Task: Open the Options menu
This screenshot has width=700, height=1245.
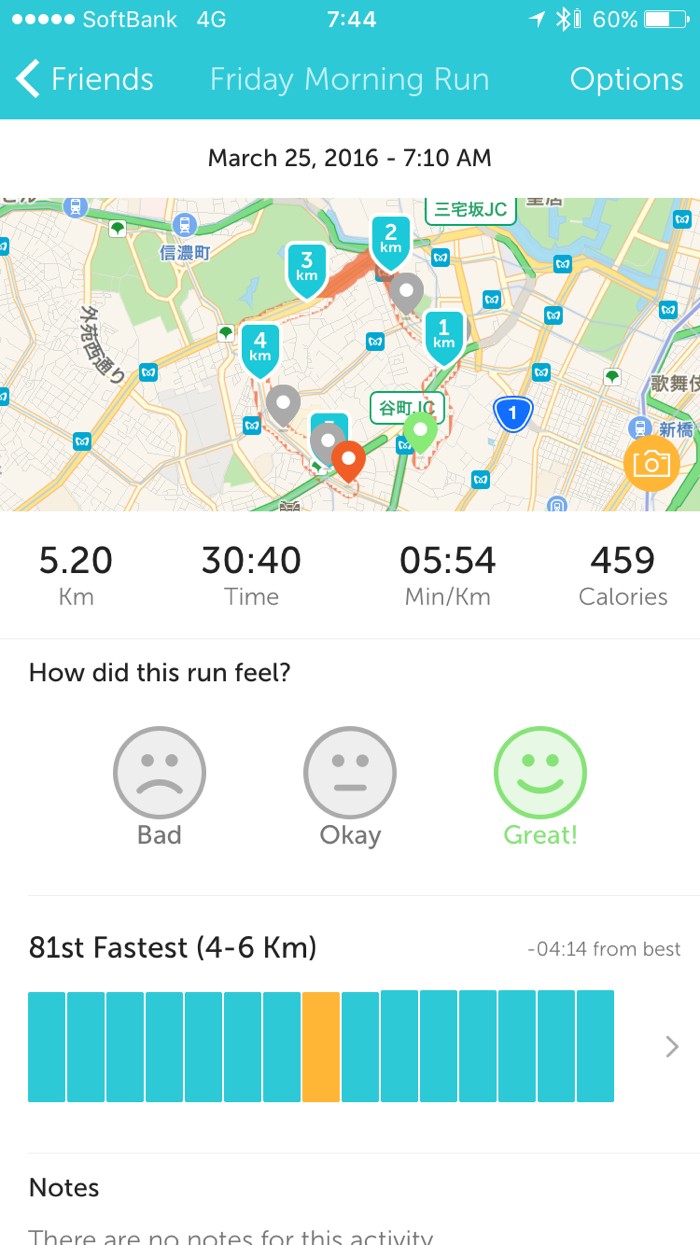Action: (626, 79)
